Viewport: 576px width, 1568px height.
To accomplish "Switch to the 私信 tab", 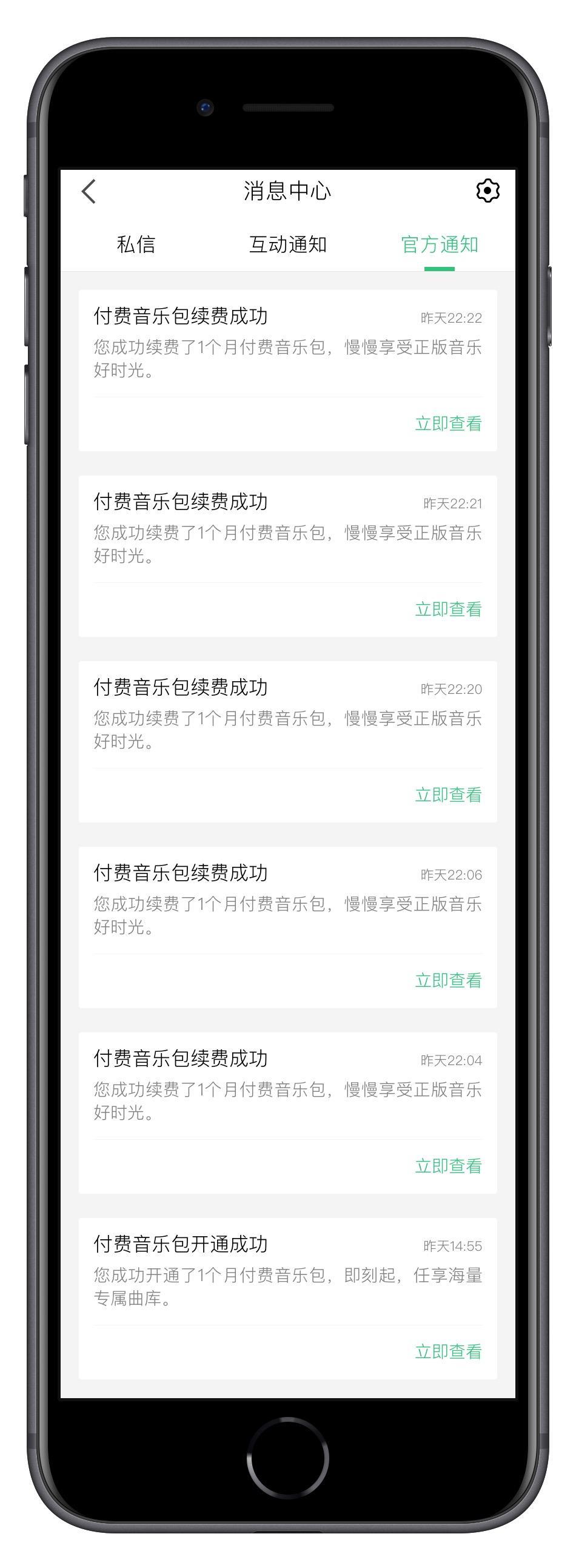I will pyautogui.click(x=136, y=244).
